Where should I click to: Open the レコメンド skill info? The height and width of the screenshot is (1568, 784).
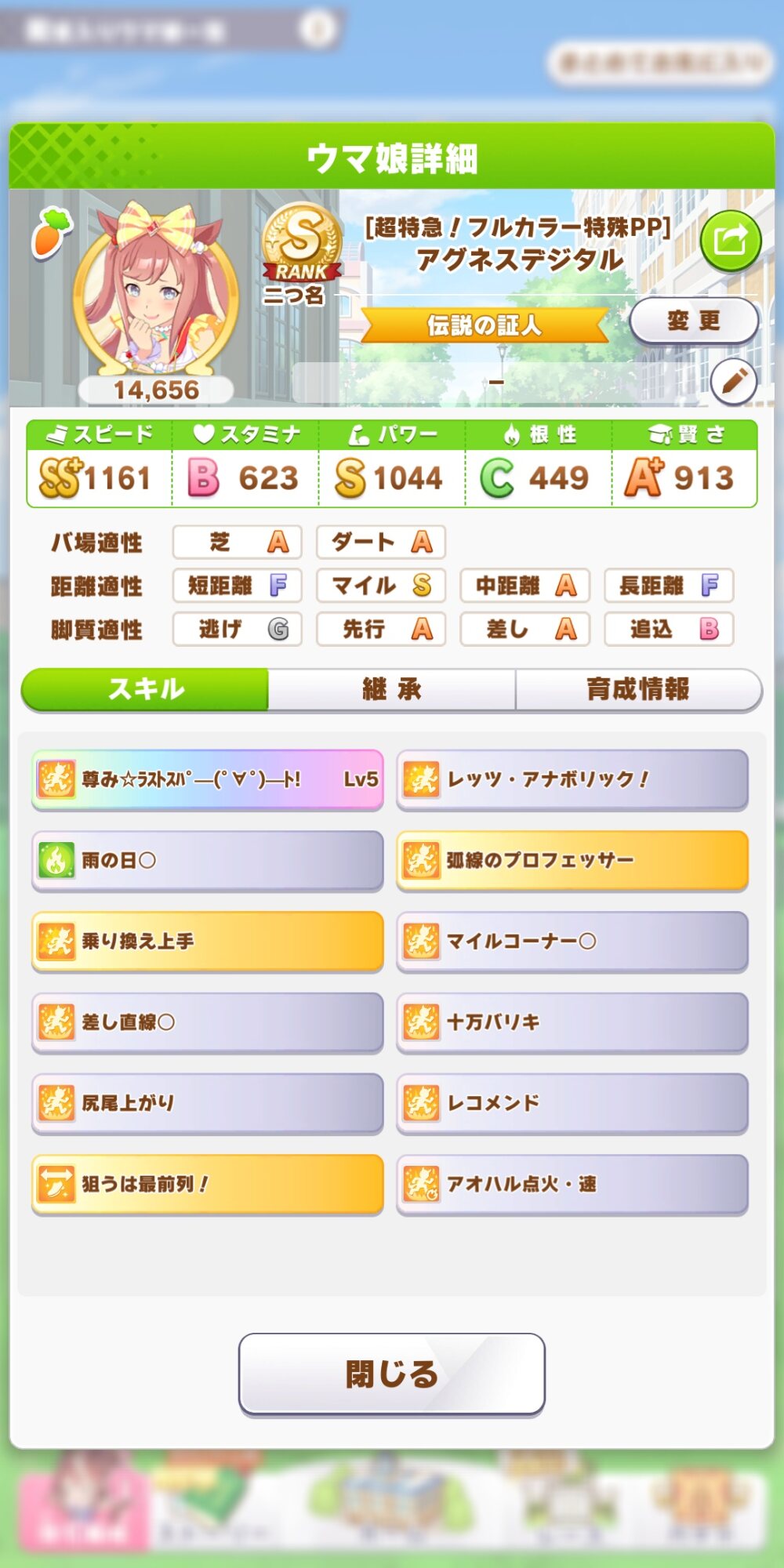572,1103
